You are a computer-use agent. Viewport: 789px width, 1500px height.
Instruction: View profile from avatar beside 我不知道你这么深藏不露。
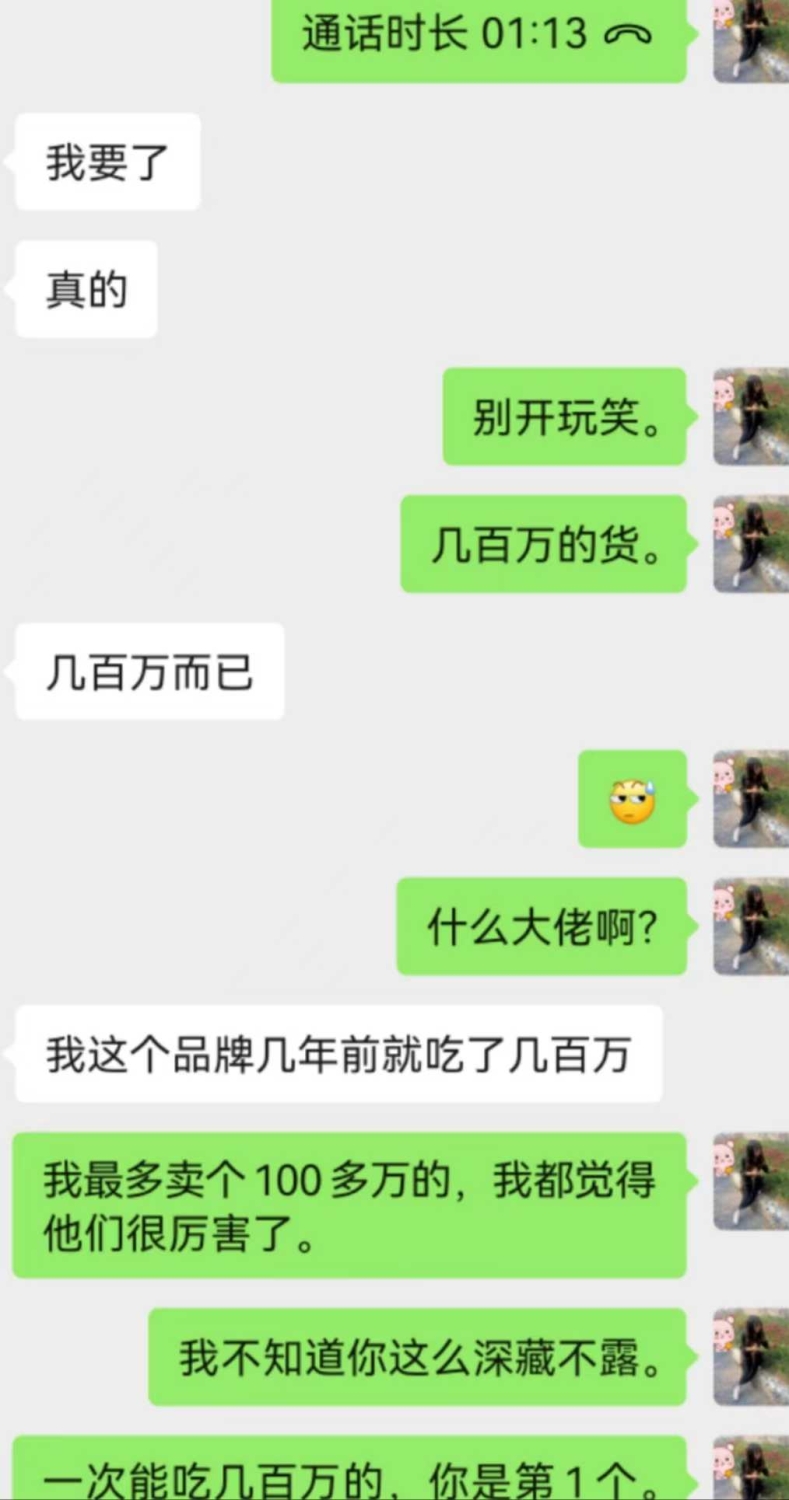pyautogui.click(x=750, y=1356)
